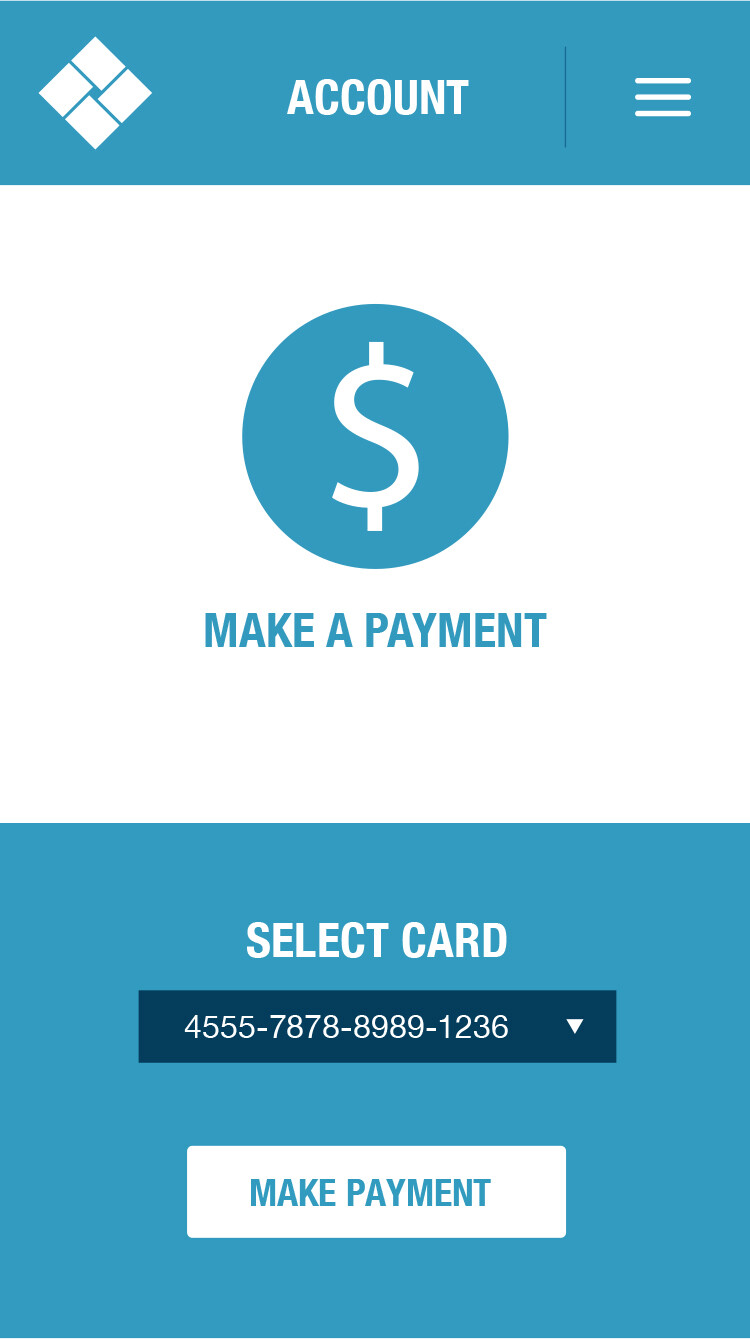Tap the diamond logo in header
The height and width of the screenshot is (1339, 750).
pyautogui.click(x=95, y=93)
